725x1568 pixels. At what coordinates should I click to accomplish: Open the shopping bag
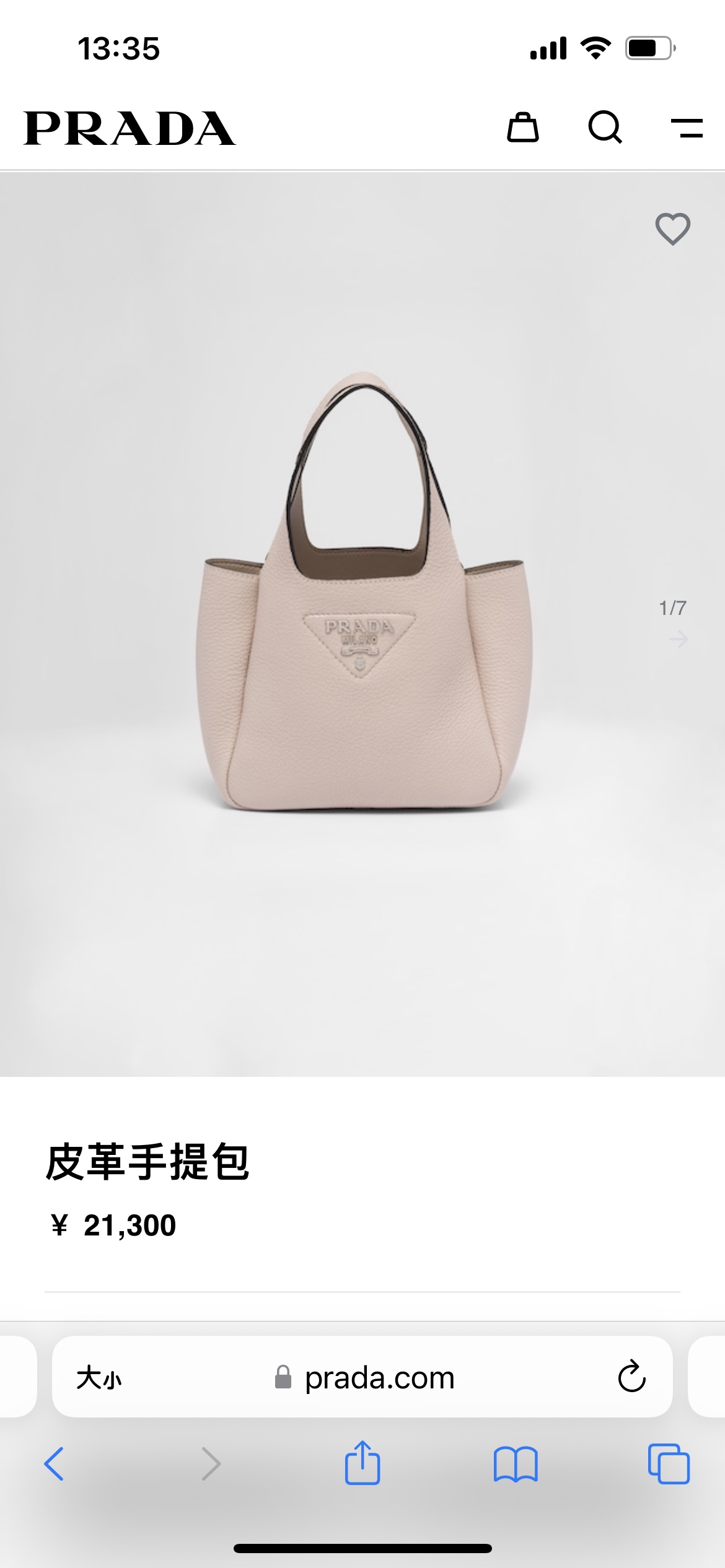pos(522,128)
